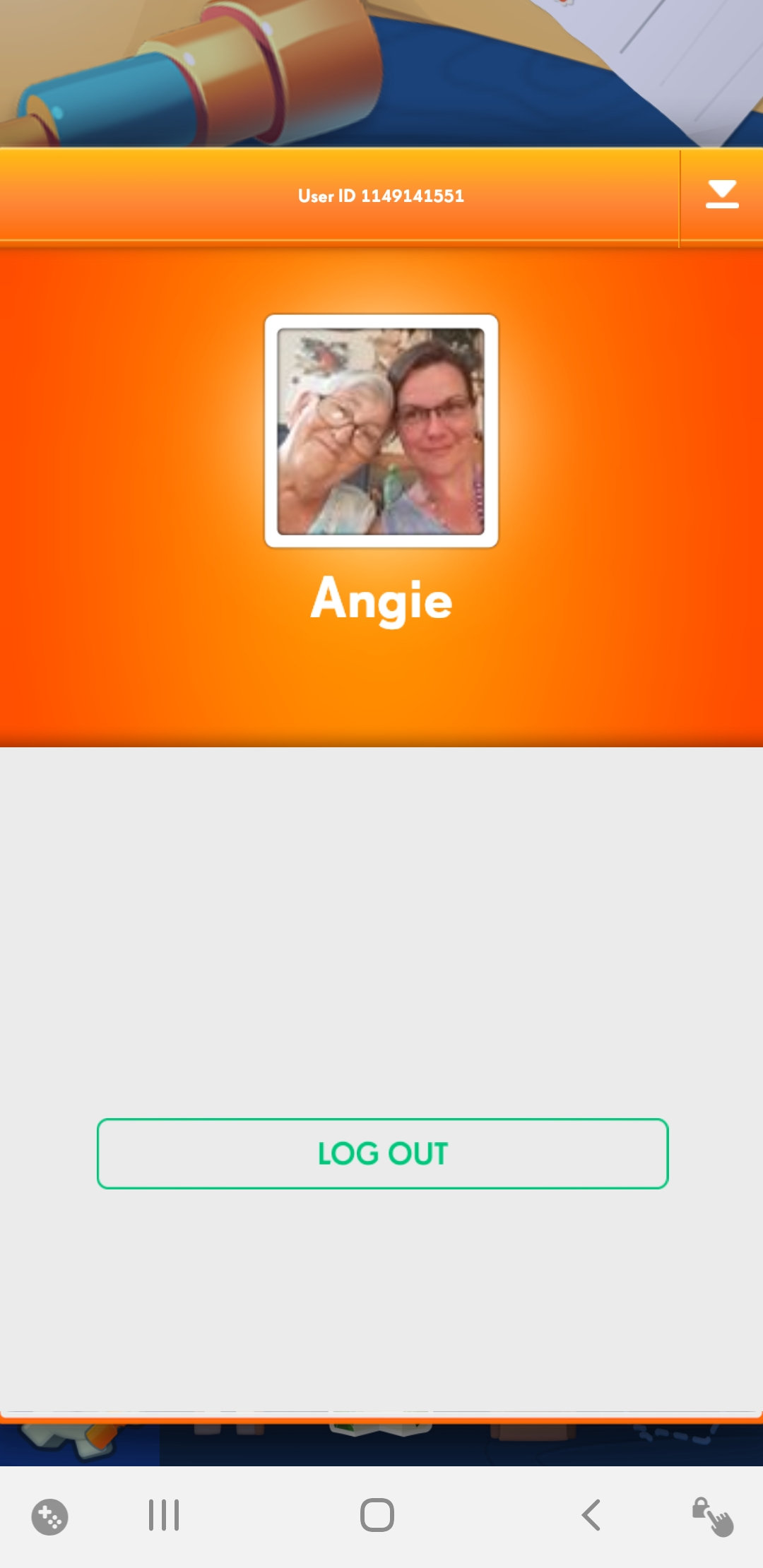Go back using the system back button
The image size is (763, 1568).
(591, 1515)
